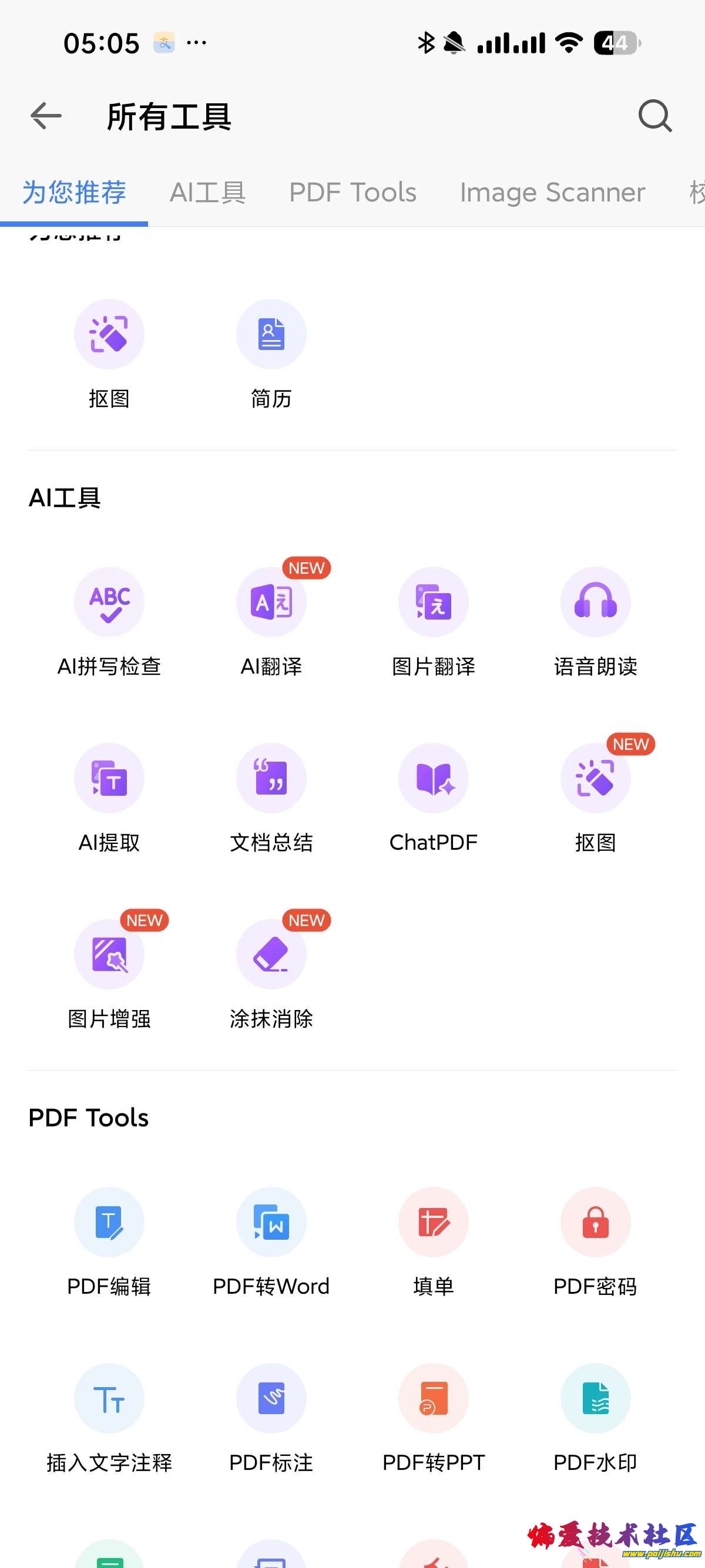This screenshot has width=705, height=1568.
Task: Open the AI提取 tool
Action: coord(109,779)
